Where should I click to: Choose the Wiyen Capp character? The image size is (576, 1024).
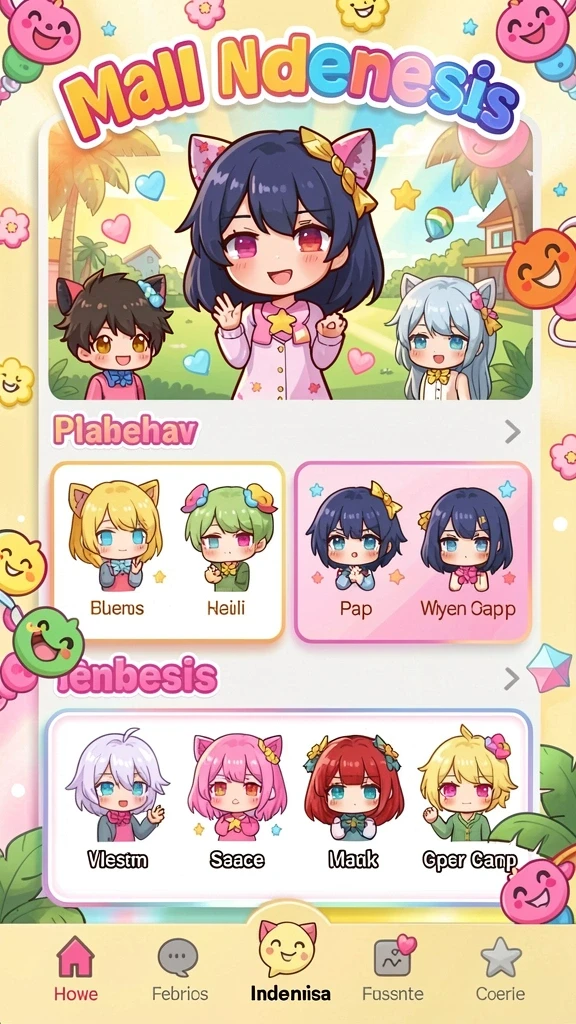[468, 551]
